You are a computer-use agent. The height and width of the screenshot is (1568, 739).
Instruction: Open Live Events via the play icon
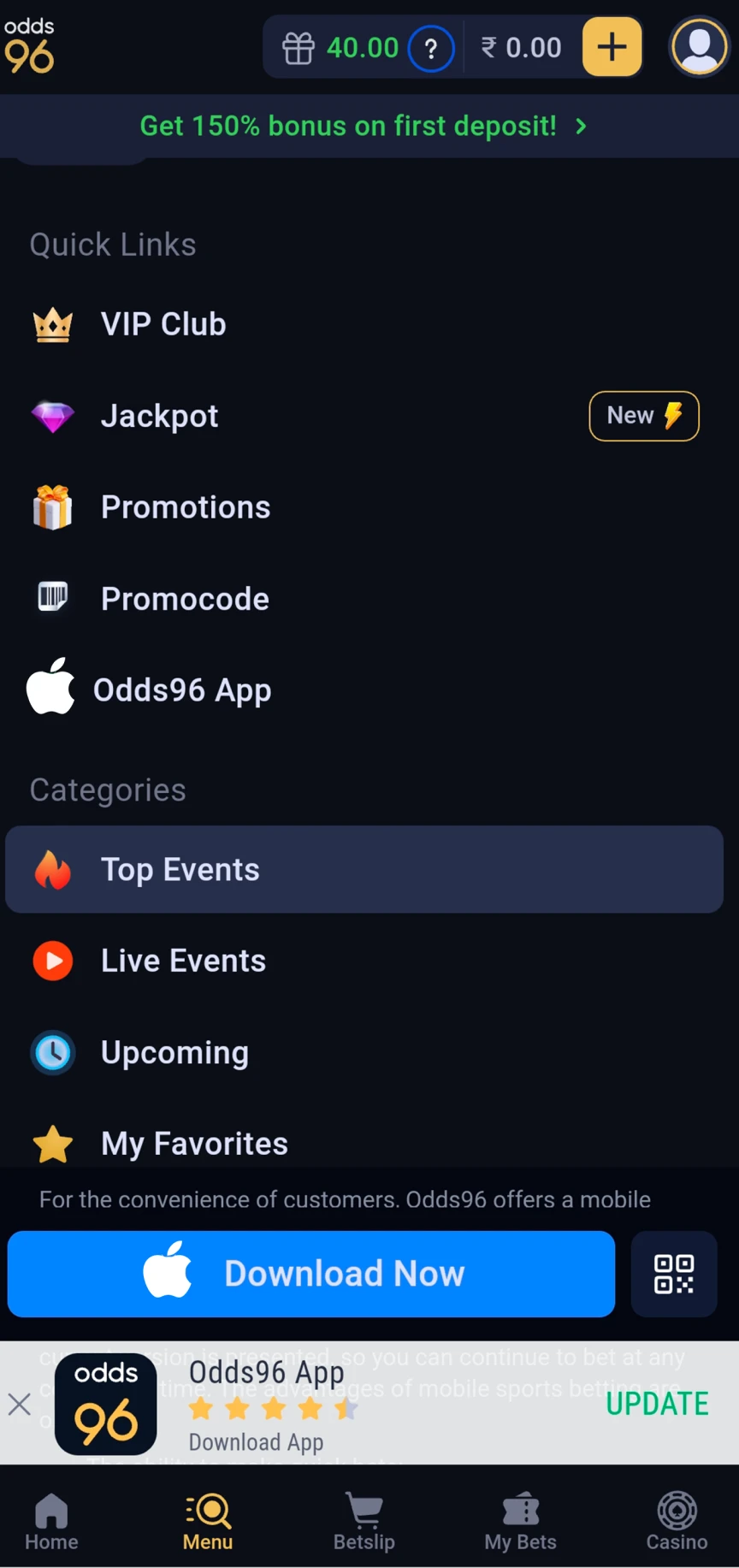click(x=52, y=961)
